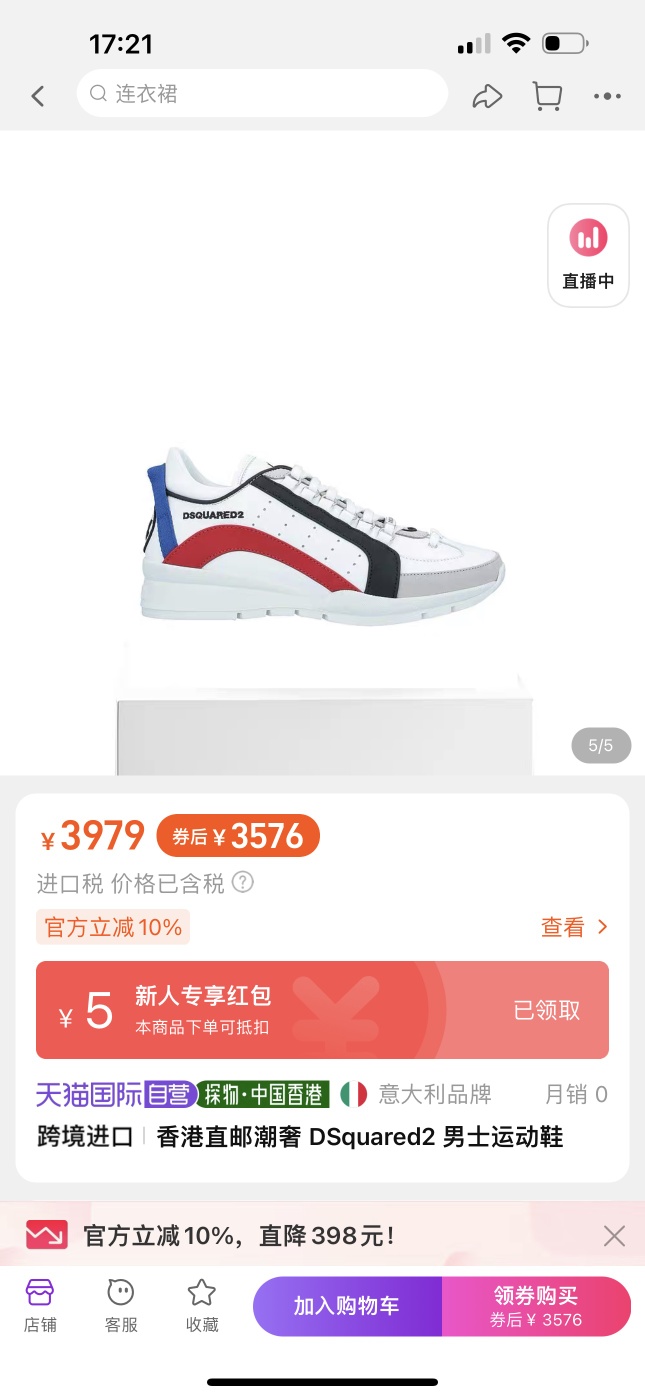Share this product
Image resolution: width=645 pixels, height=1398 pixels.
point(487,96)
